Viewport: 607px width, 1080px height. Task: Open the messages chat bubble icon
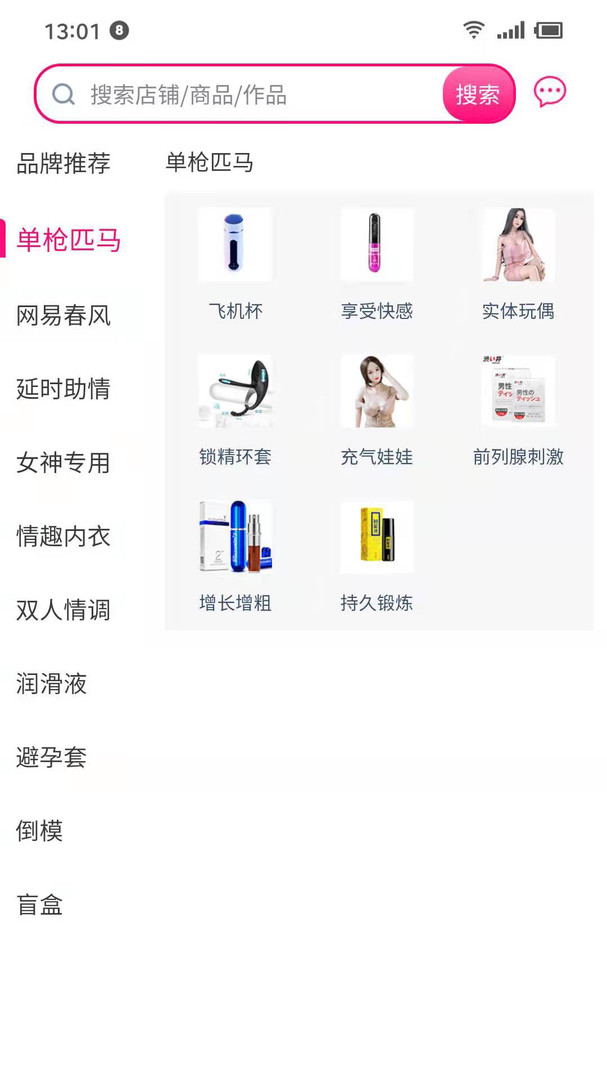coord(550,92)
